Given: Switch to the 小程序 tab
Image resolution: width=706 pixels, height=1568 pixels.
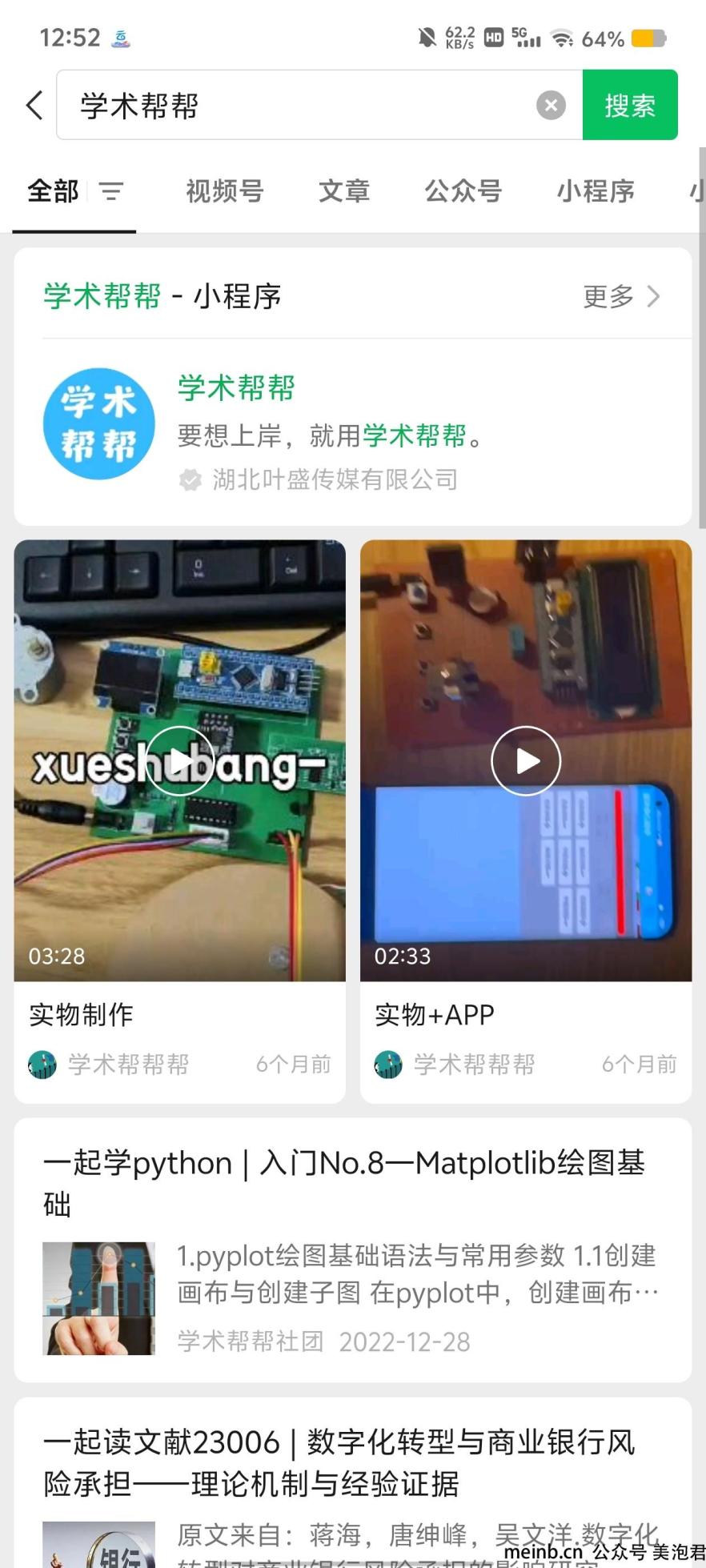Looking at the screenshot, I should pos(596,191).
